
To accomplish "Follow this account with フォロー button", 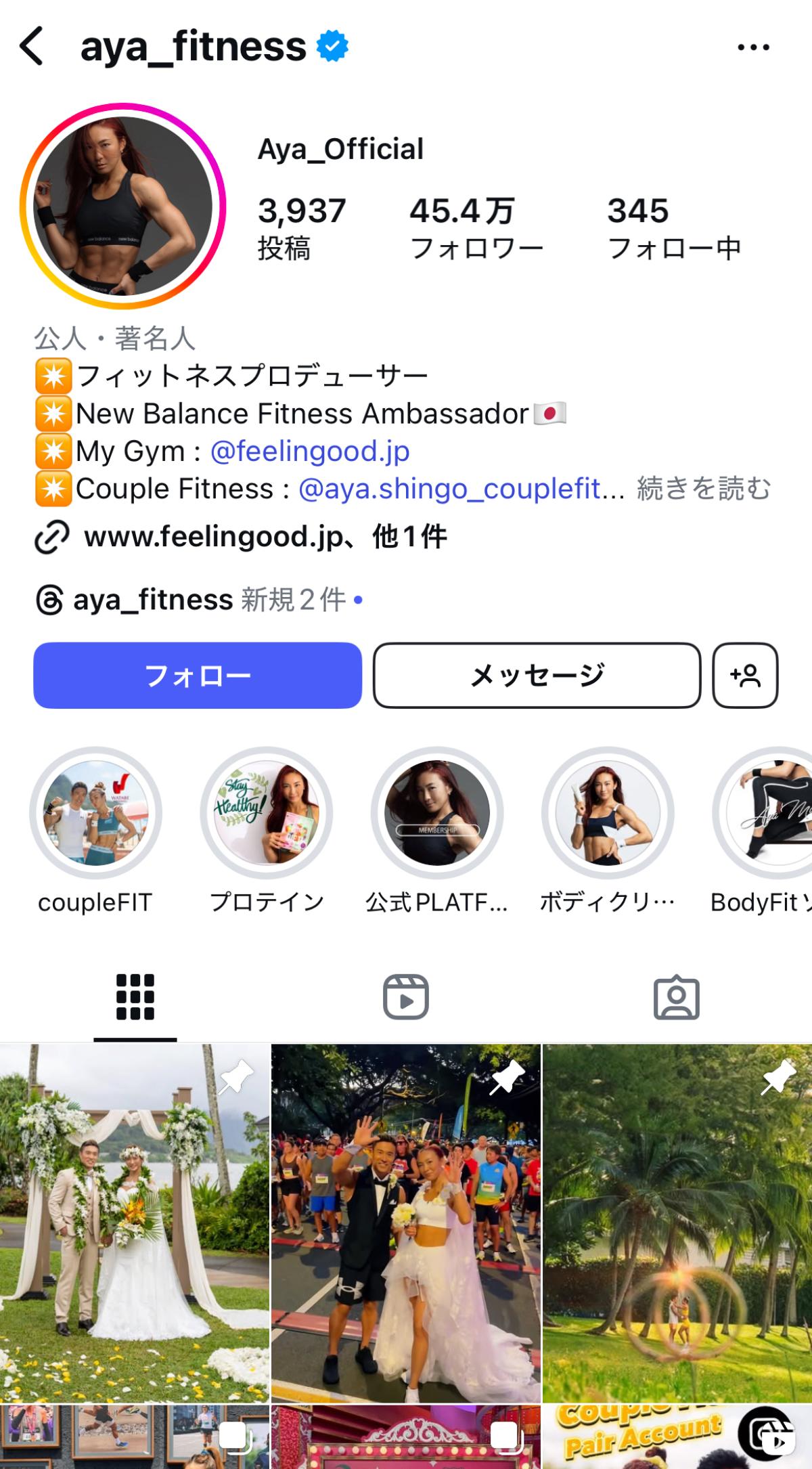I will [198, 676].
